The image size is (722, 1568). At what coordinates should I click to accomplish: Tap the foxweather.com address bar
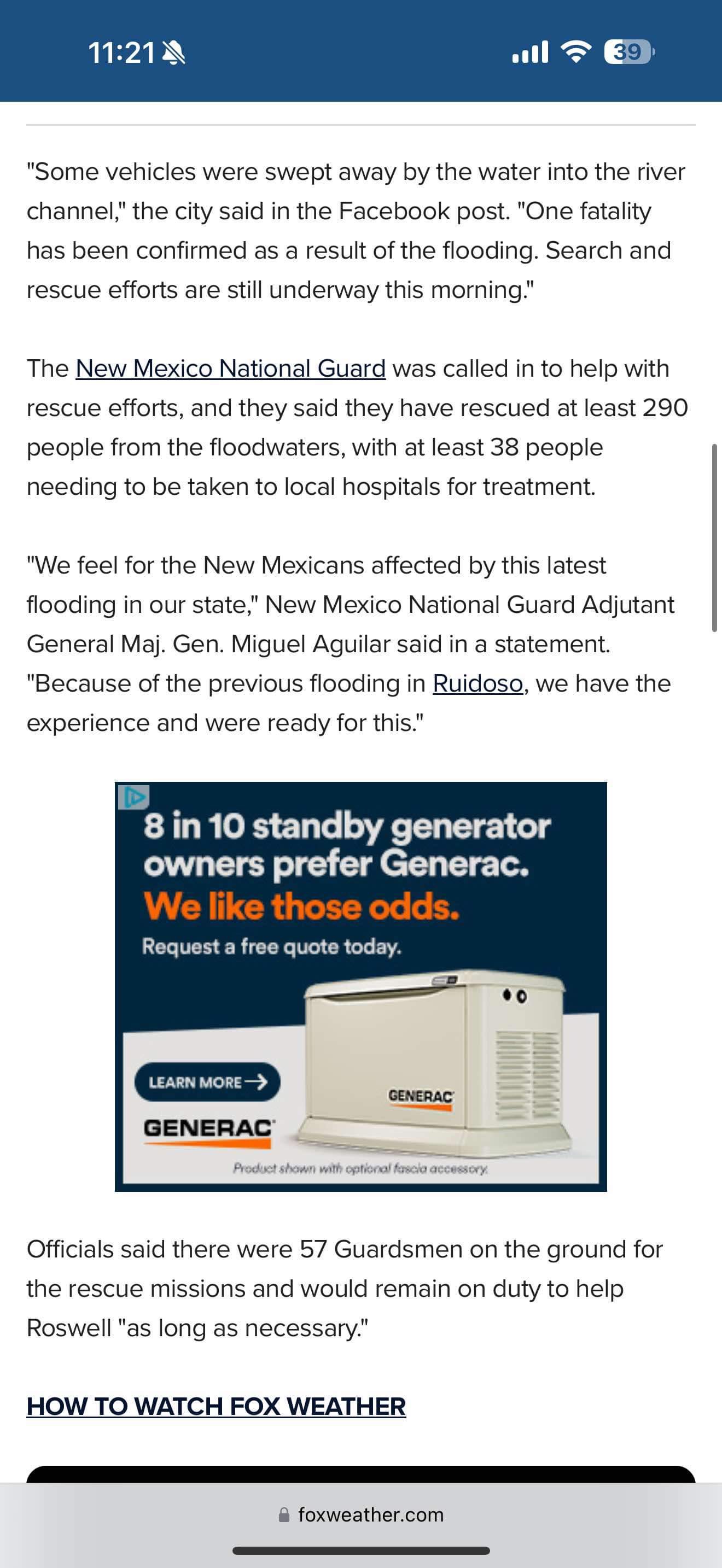click(361, 1514)
